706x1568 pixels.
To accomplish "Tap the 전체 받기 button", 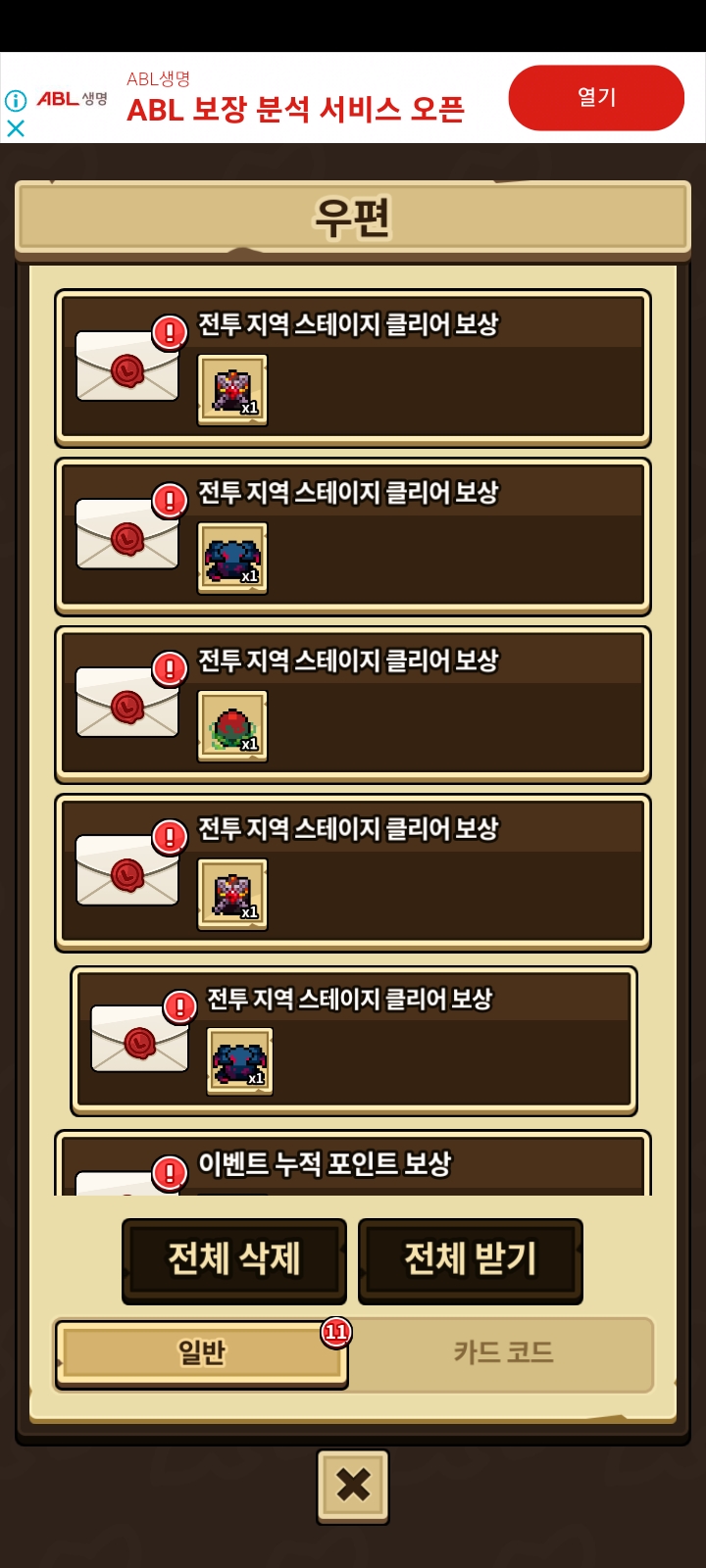I will click(x=470, y=1259).
